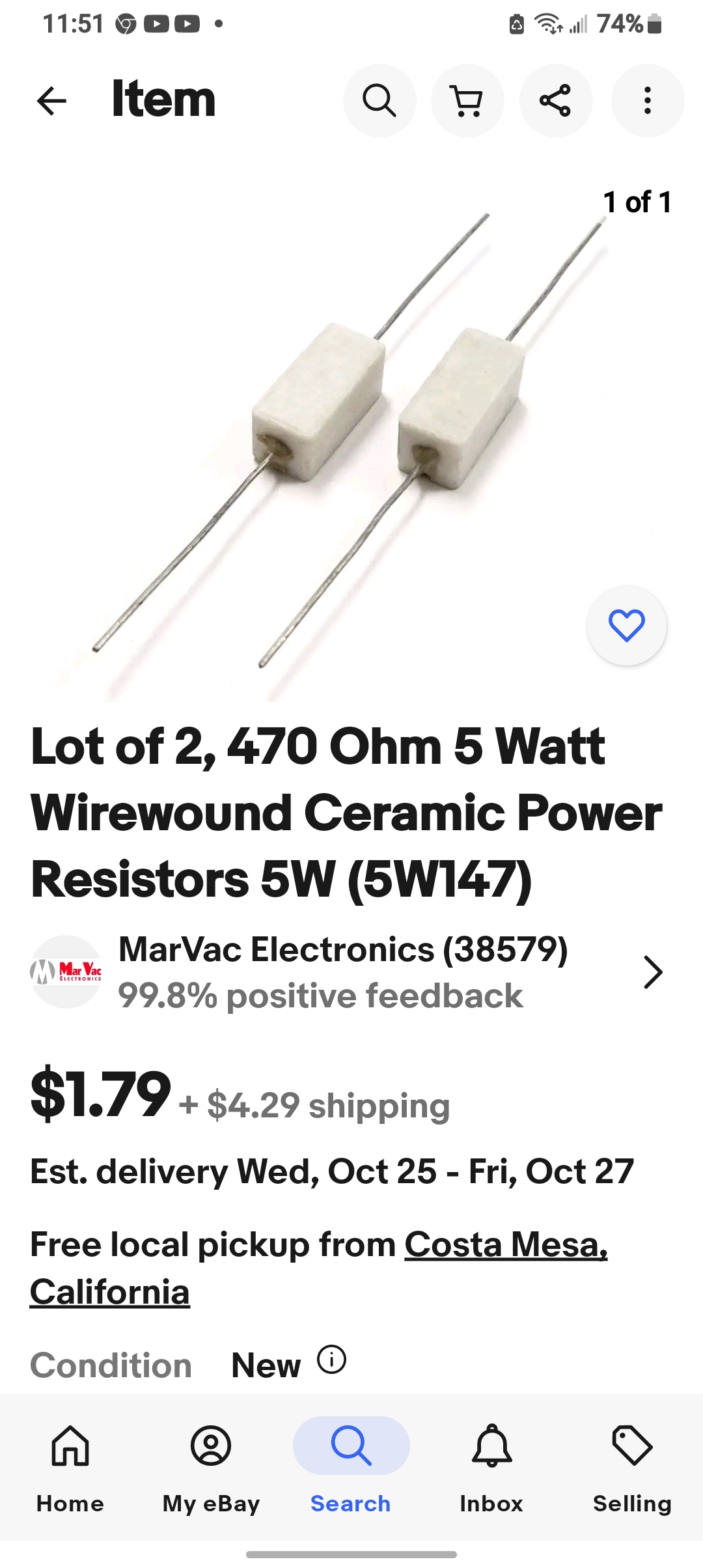This screenshot has height=1568, width=703.
Task: Add item to watchlist with heart
Action: [x=626, y=626]
